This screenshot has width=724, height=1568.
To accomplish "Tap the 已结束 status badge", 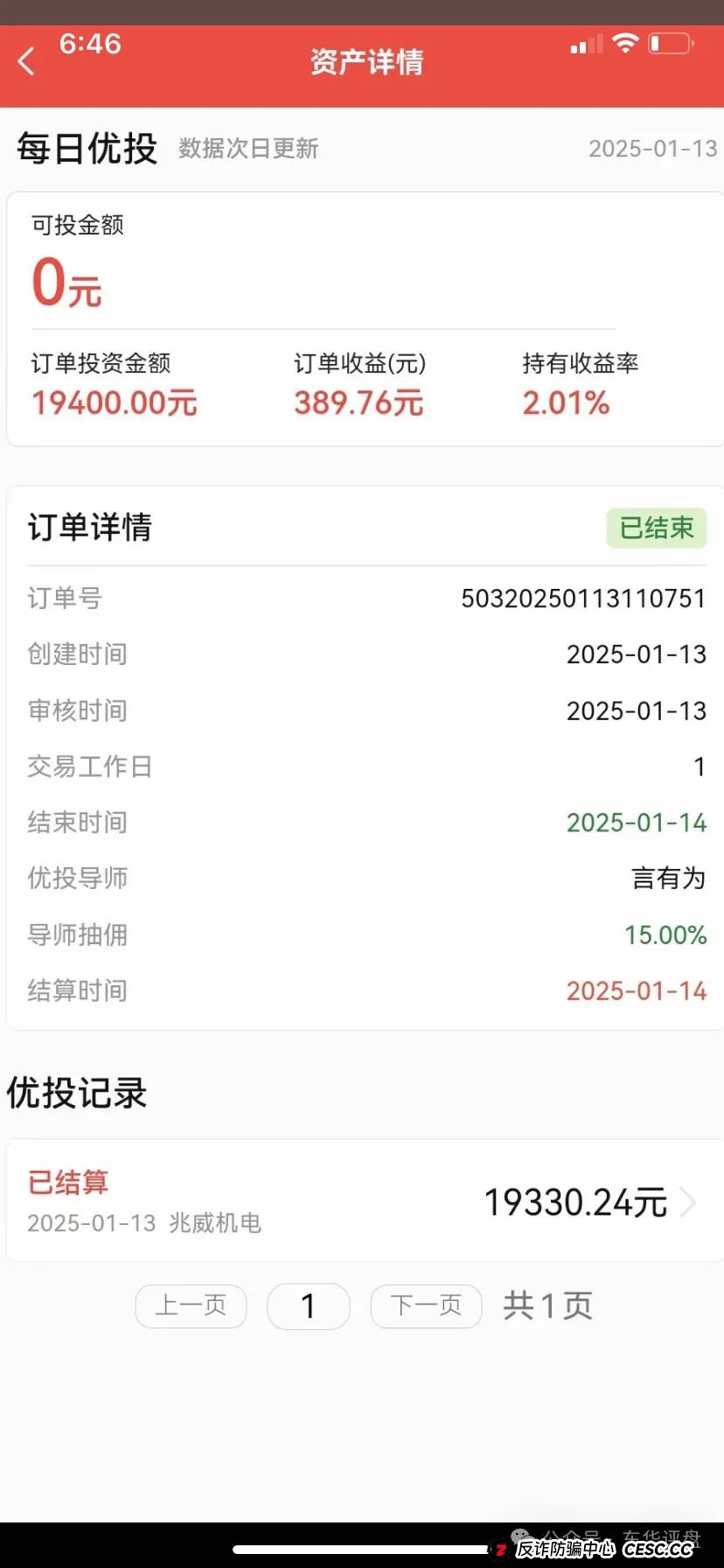I will pos(656,528).
